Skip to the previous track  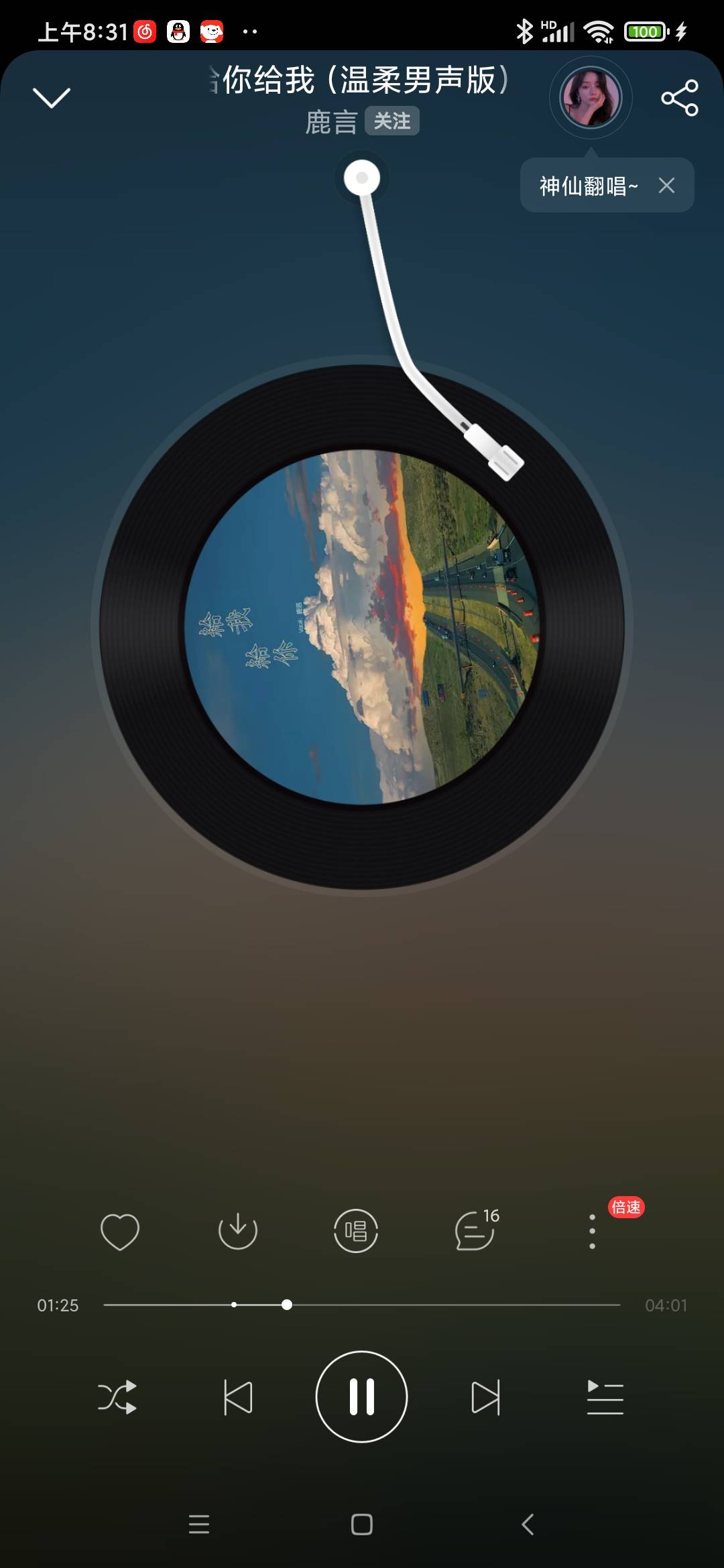tap(238, 1398)
